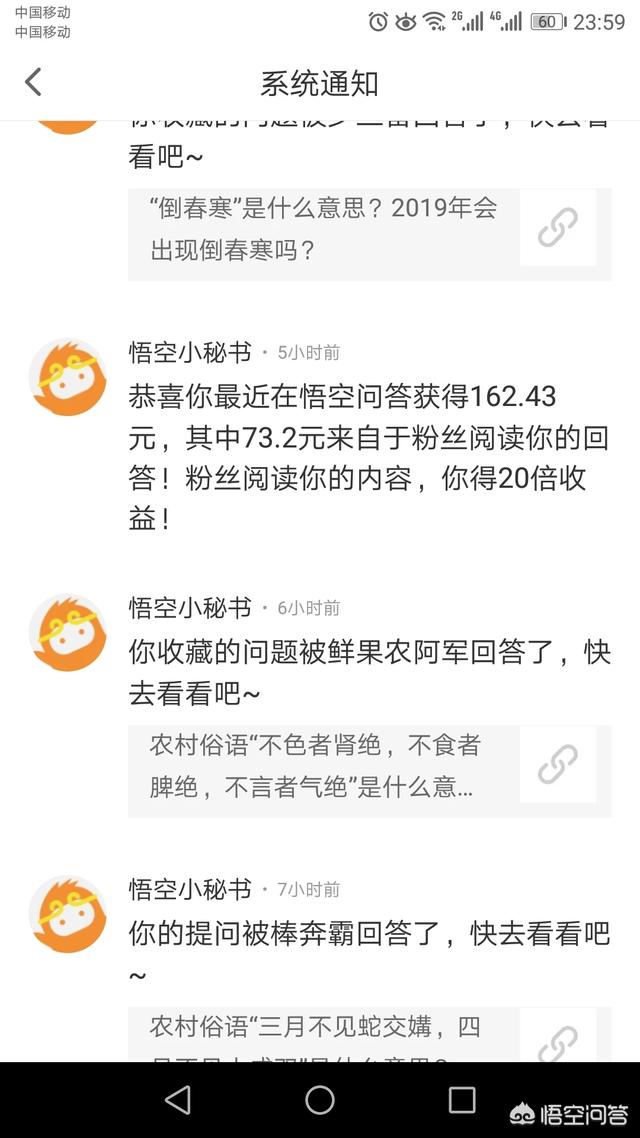Open notification about 棒奔霸's answer
The height and width of the screenshot is (1138, 640).
click(x=368, y=935)
